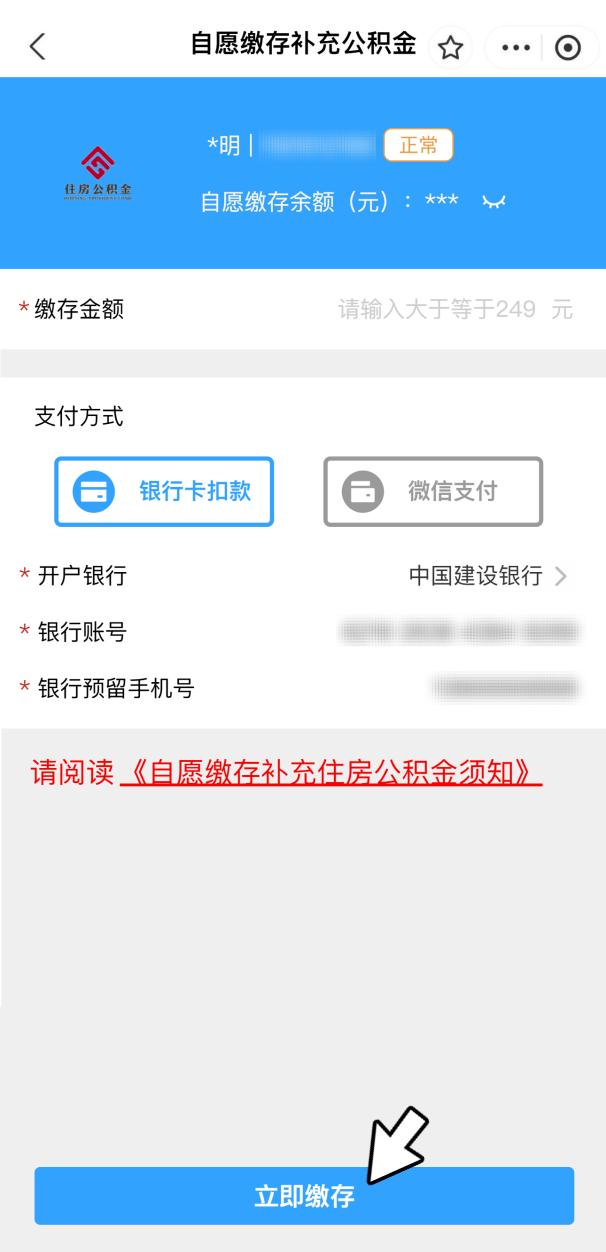
Task: Close the mini program with the circle button
Action: pyautogui.click(x=567, y=47)
